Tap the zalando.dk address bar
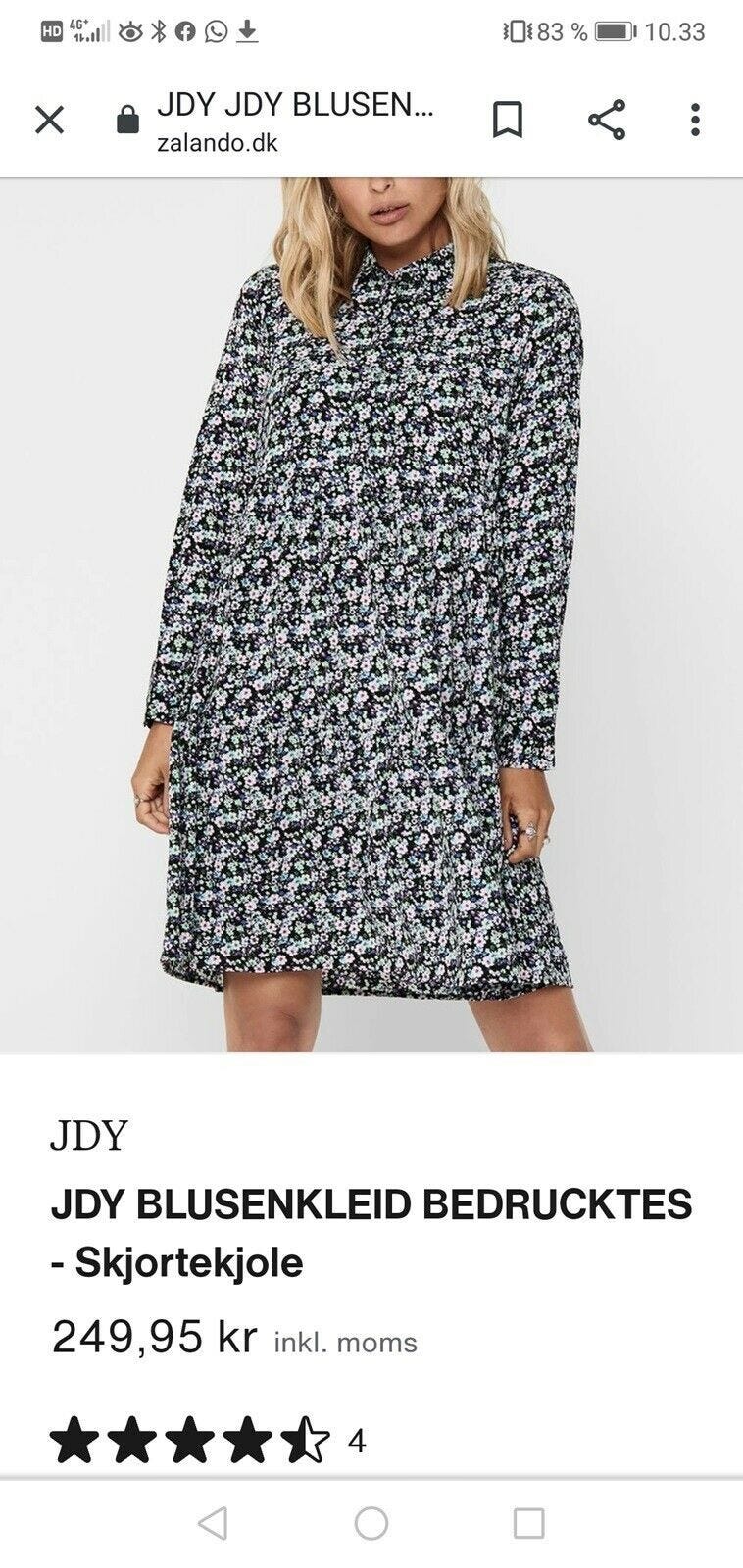Viewport: 743px width, 1568px height. click(x=294, y=122)
